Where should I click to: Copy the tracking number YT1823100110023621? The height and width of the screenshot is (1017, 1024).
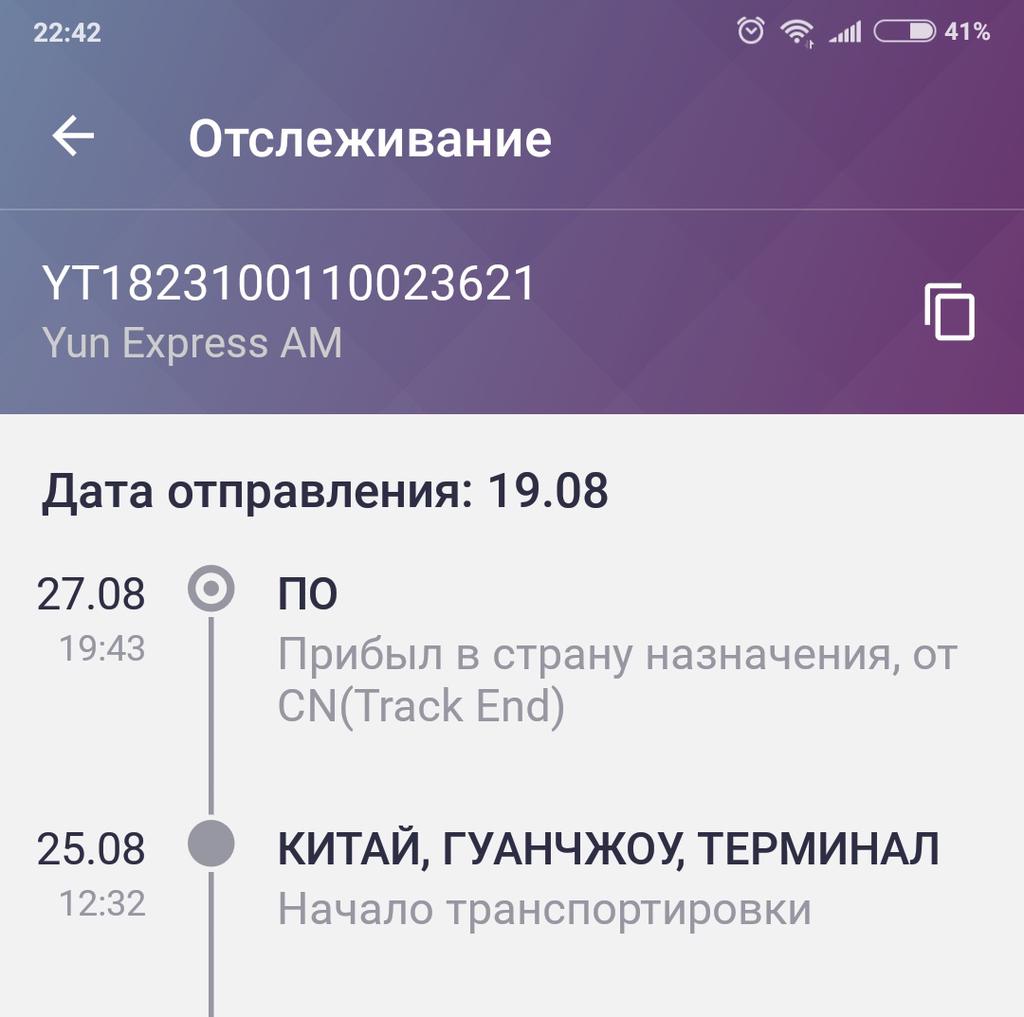pyautogui.click(x=948, y=312)
